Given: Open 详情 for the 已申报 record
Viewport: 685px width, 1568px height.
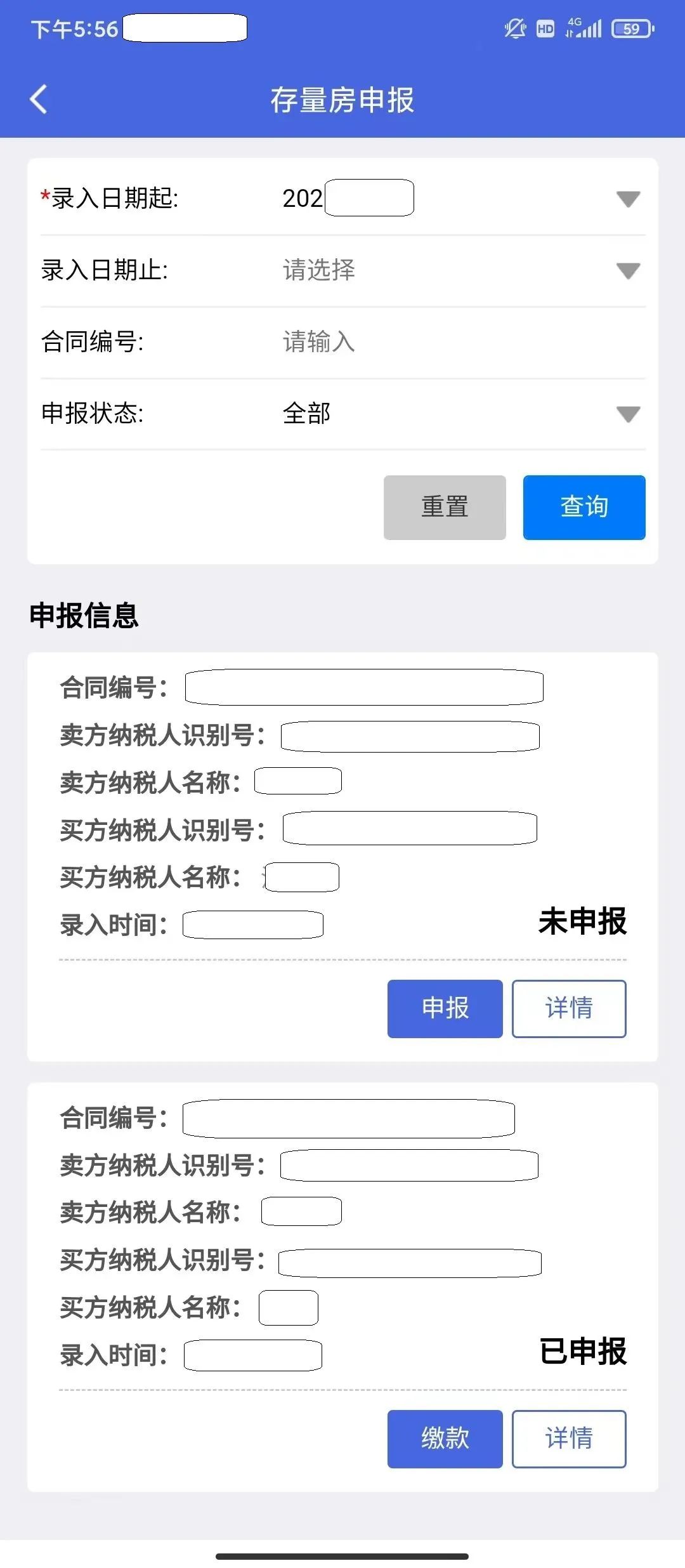Looking at the screenshot, I should point(569,1439).
